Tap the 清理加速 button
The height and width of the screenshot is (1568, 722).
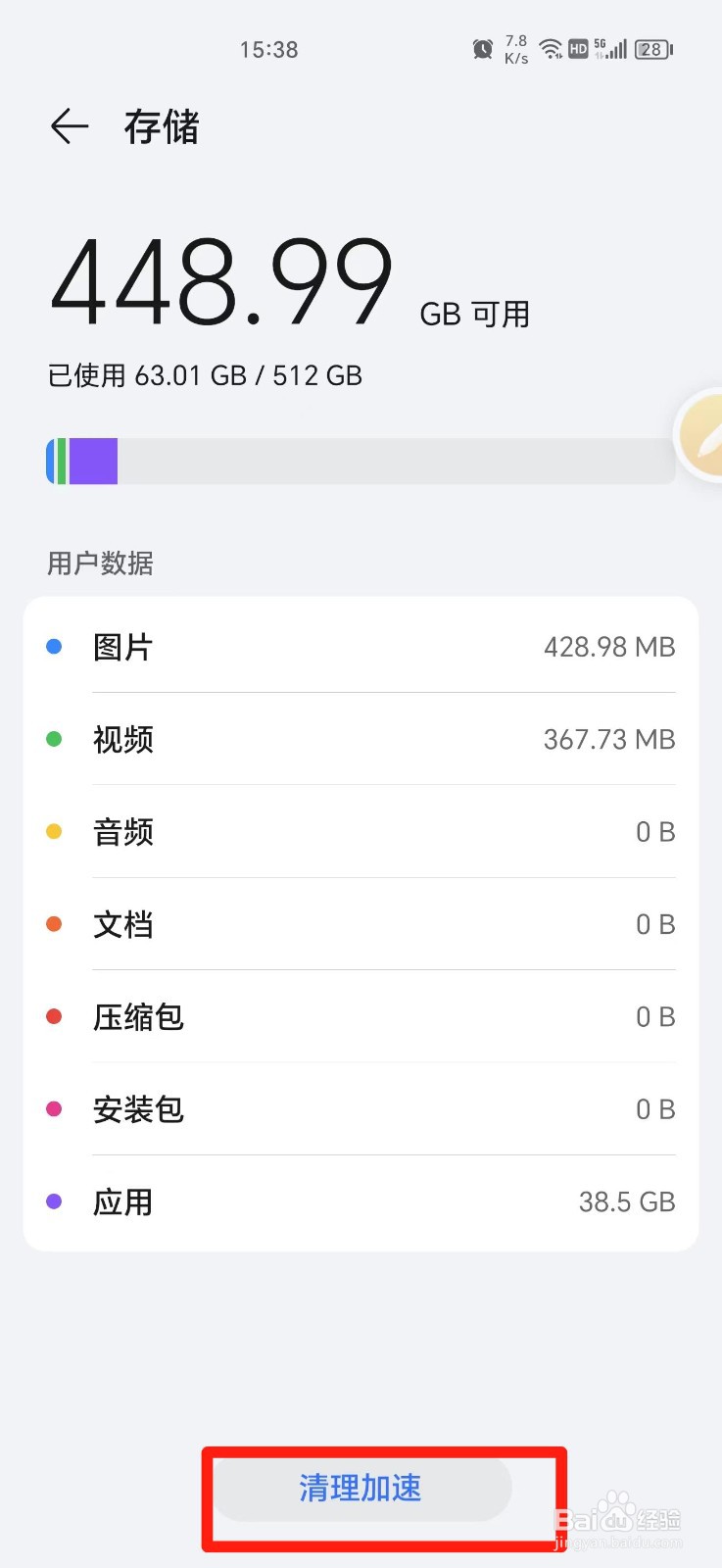[361, 1489]
